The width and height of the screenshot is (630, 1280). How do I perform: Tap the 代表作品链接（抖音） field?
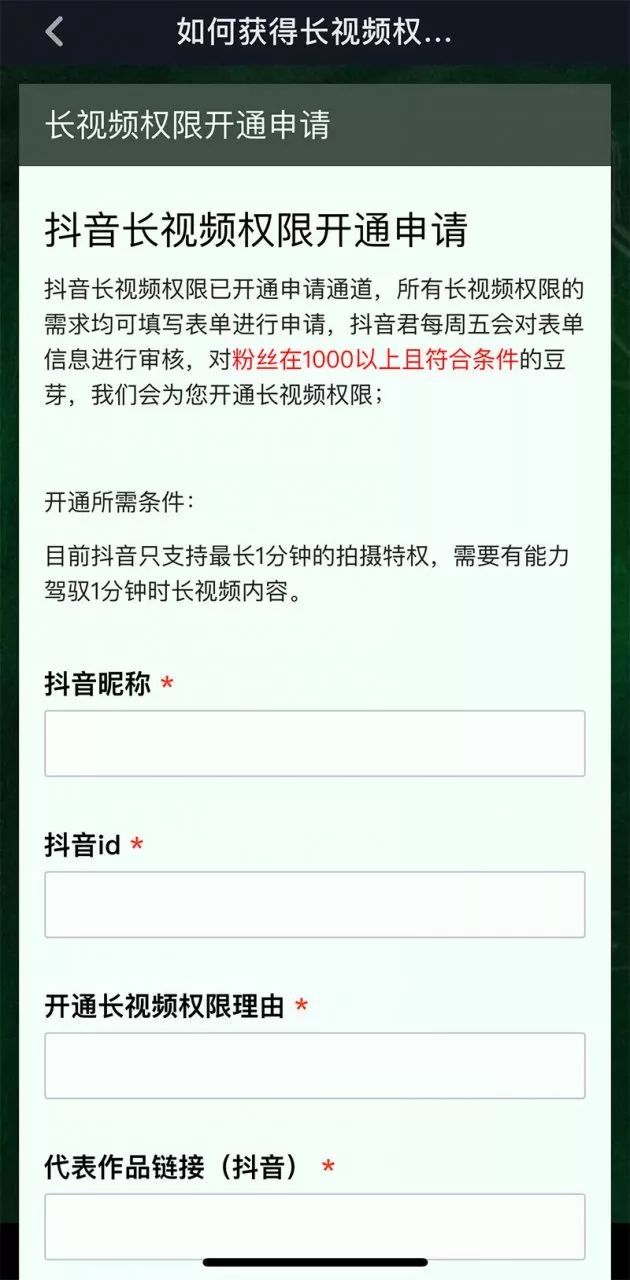pyautogui.click(x=314, y=1225)
